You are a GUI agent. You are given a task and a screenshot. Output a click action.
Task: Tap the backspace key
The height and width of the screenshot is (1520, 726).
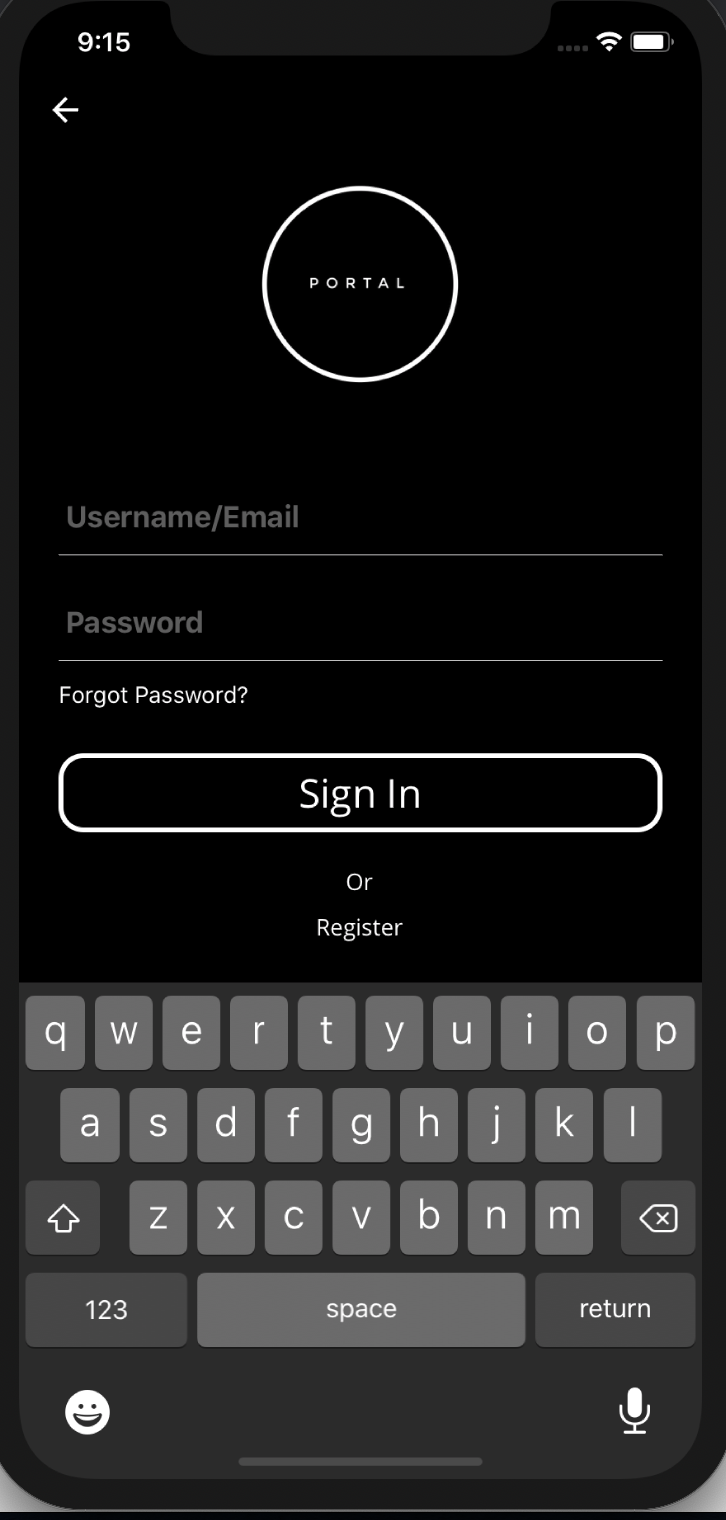point(658,1216)
